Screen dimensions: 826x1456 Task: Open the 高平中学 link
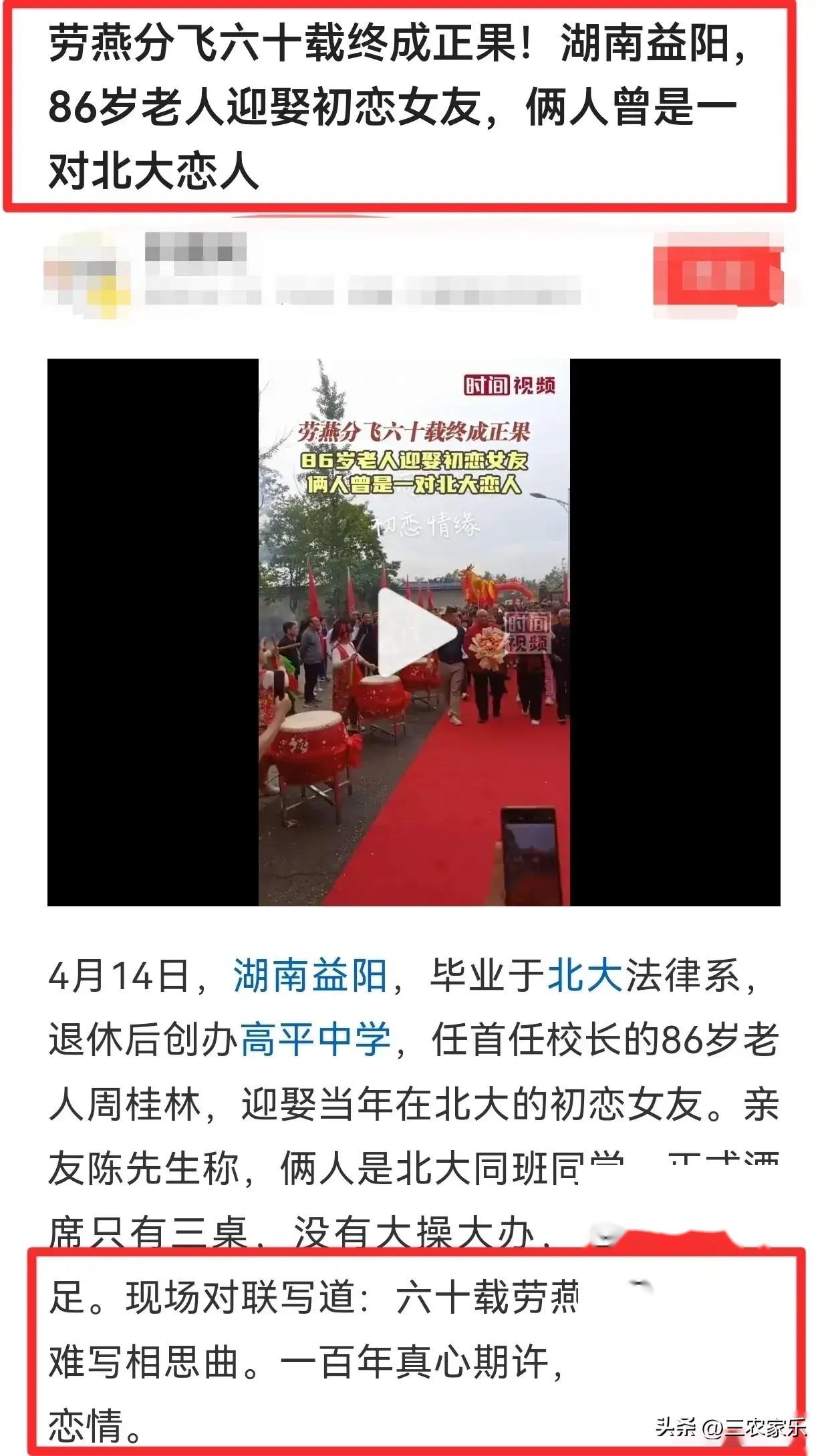point(315,1040)
